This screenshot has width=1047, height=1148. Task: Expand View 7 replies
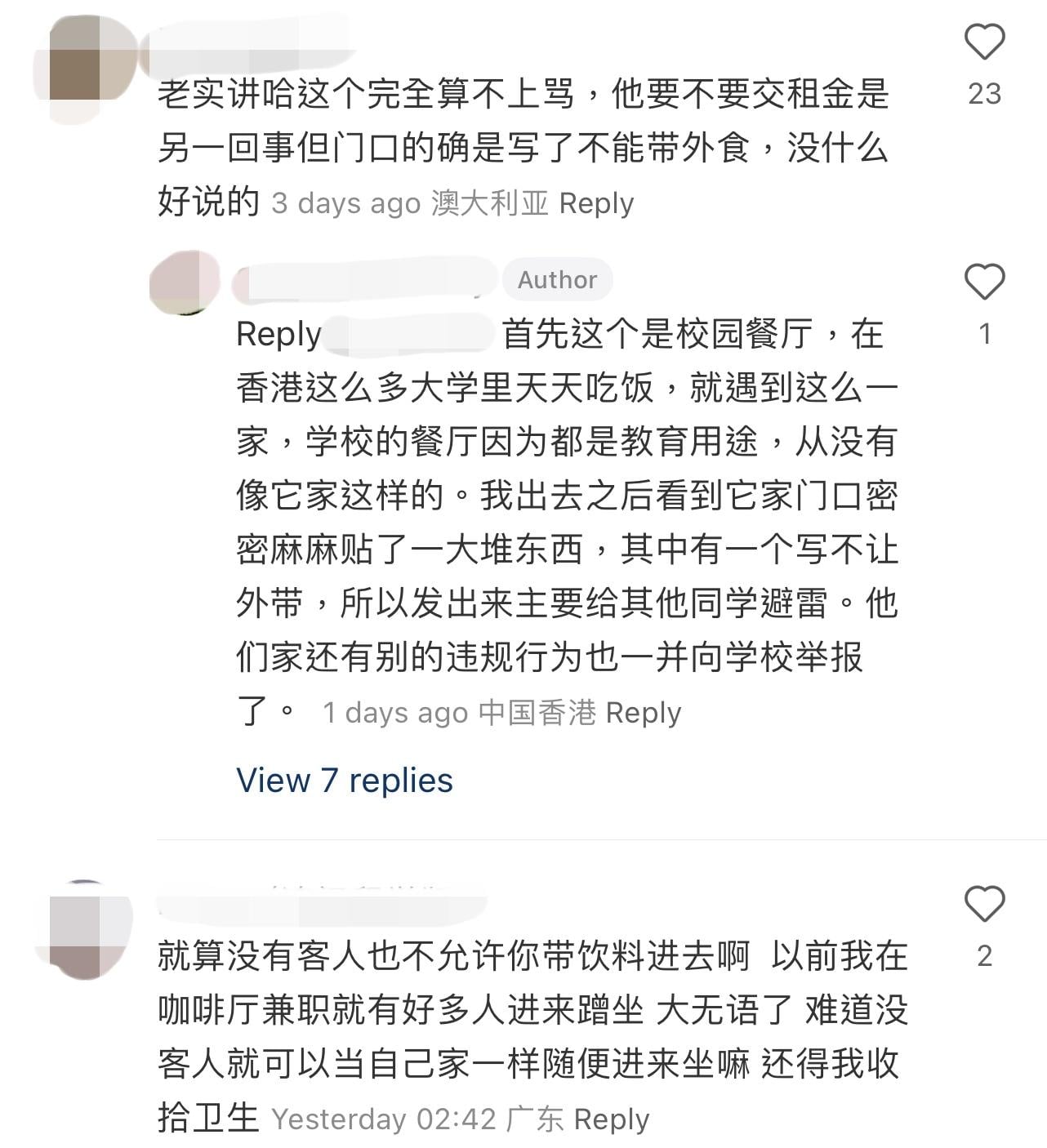344,781
